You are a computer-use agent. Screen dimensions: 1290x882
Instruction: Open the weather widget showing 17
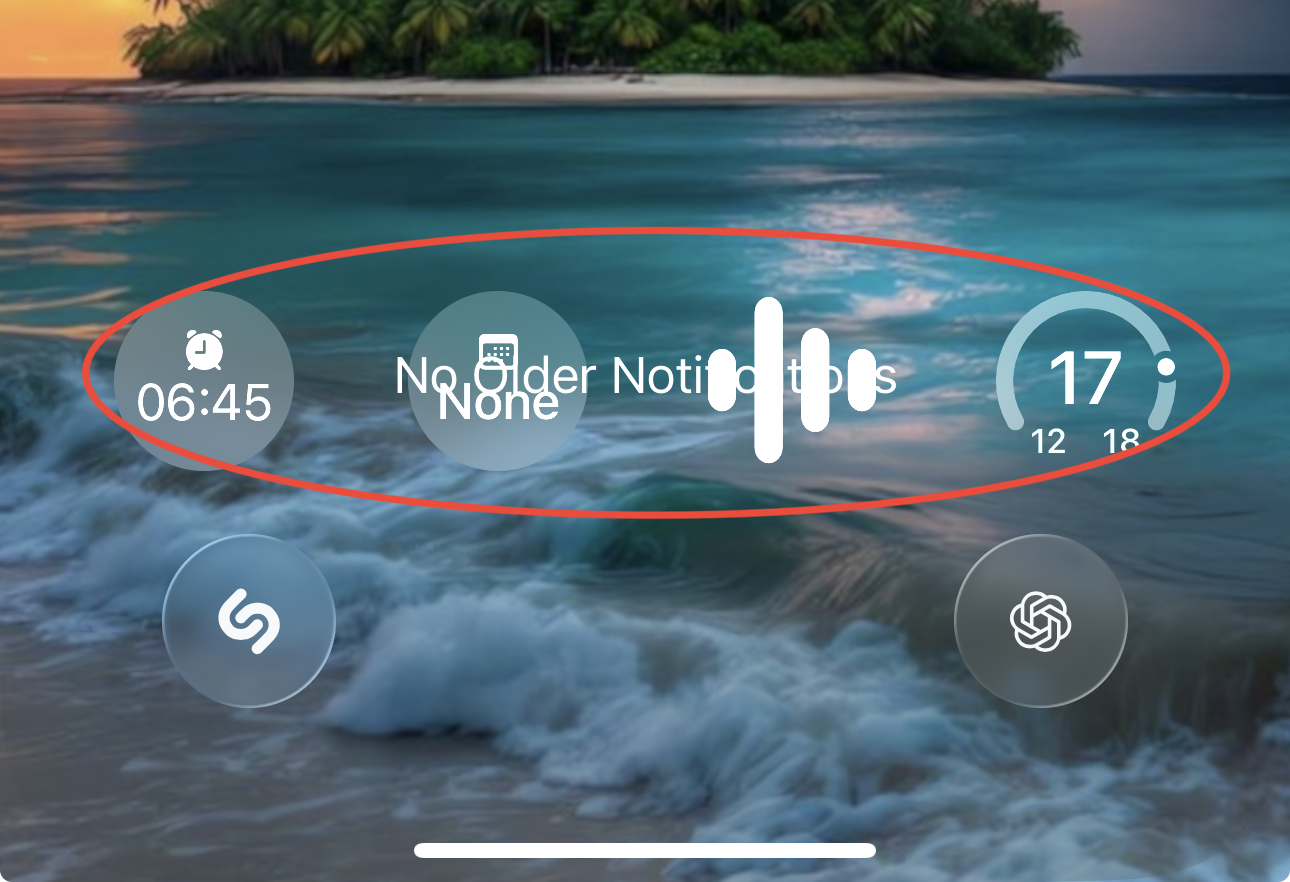[x=1085, y=378]
